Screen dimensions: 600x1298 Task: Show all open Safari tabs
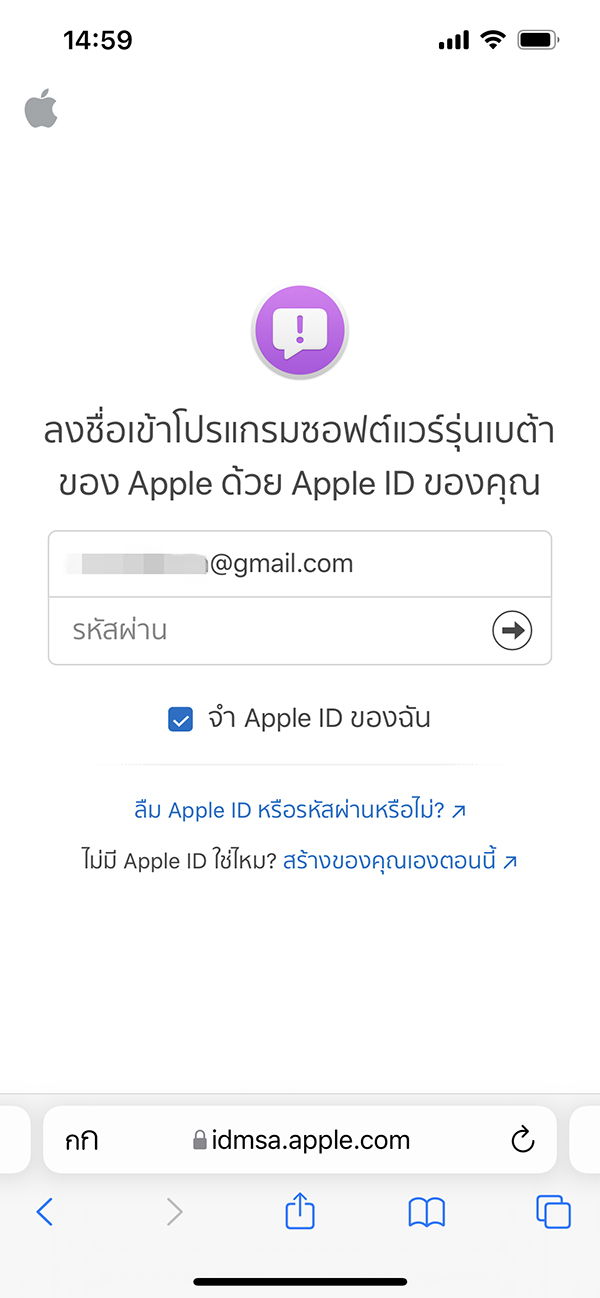553,1213
